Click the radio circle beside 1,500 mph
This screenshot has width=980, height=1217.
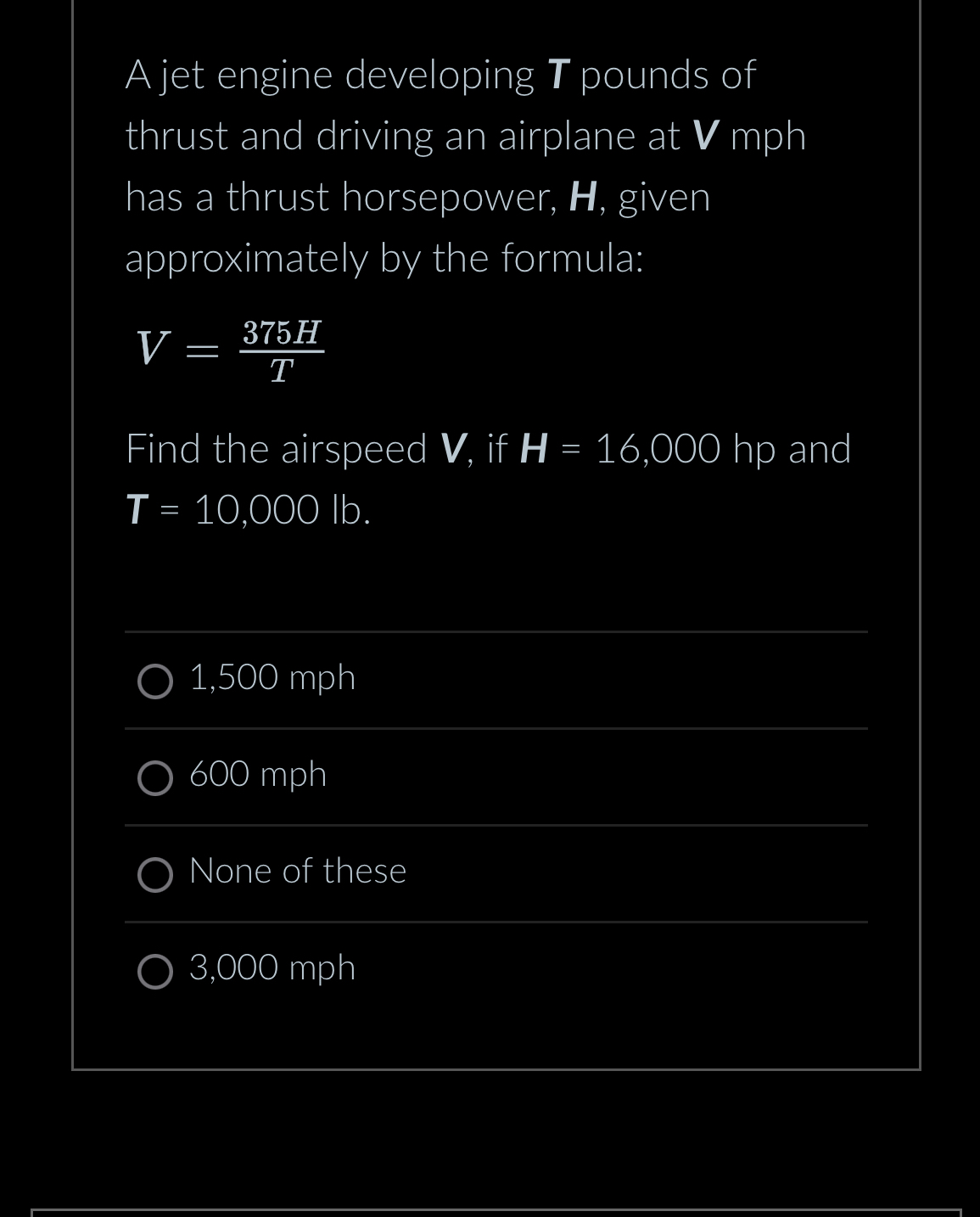click(x=156, y=681)
